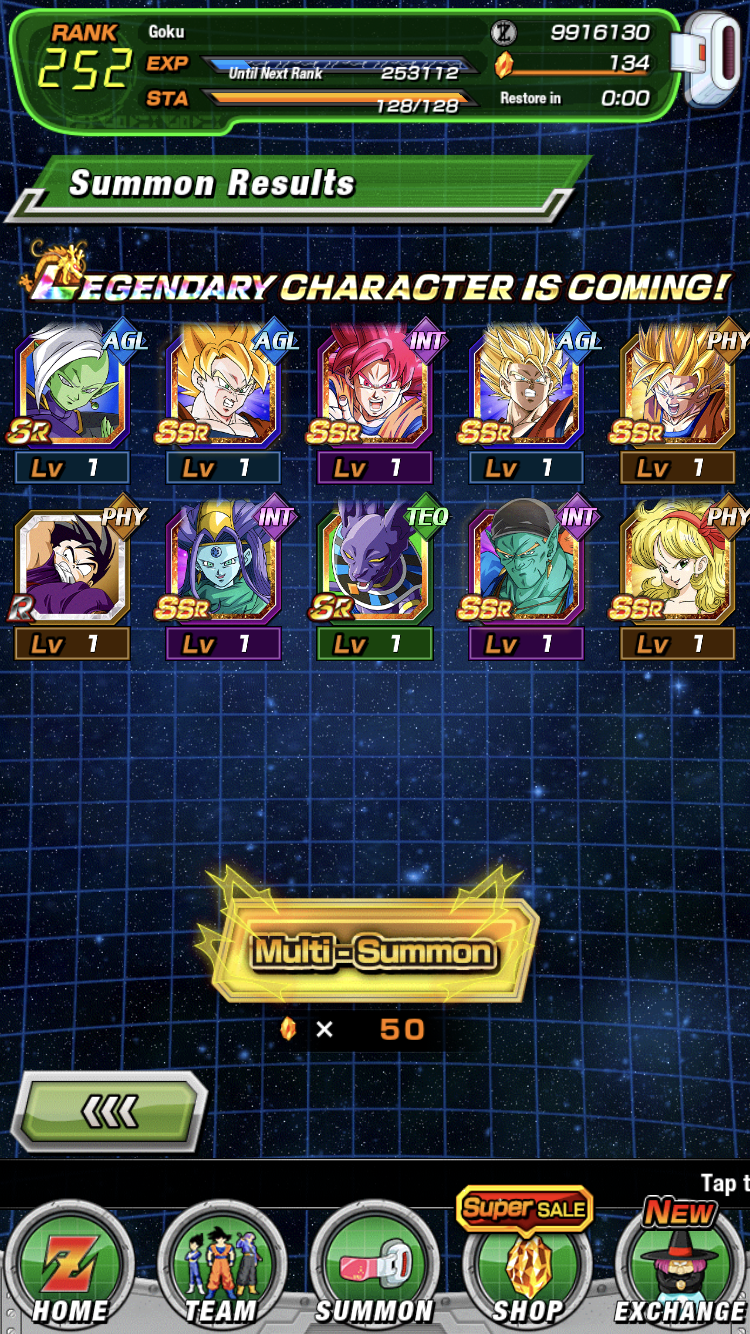Open the EXCHANGE tab
The image size is (750, 1334).
click(680, 1265)
